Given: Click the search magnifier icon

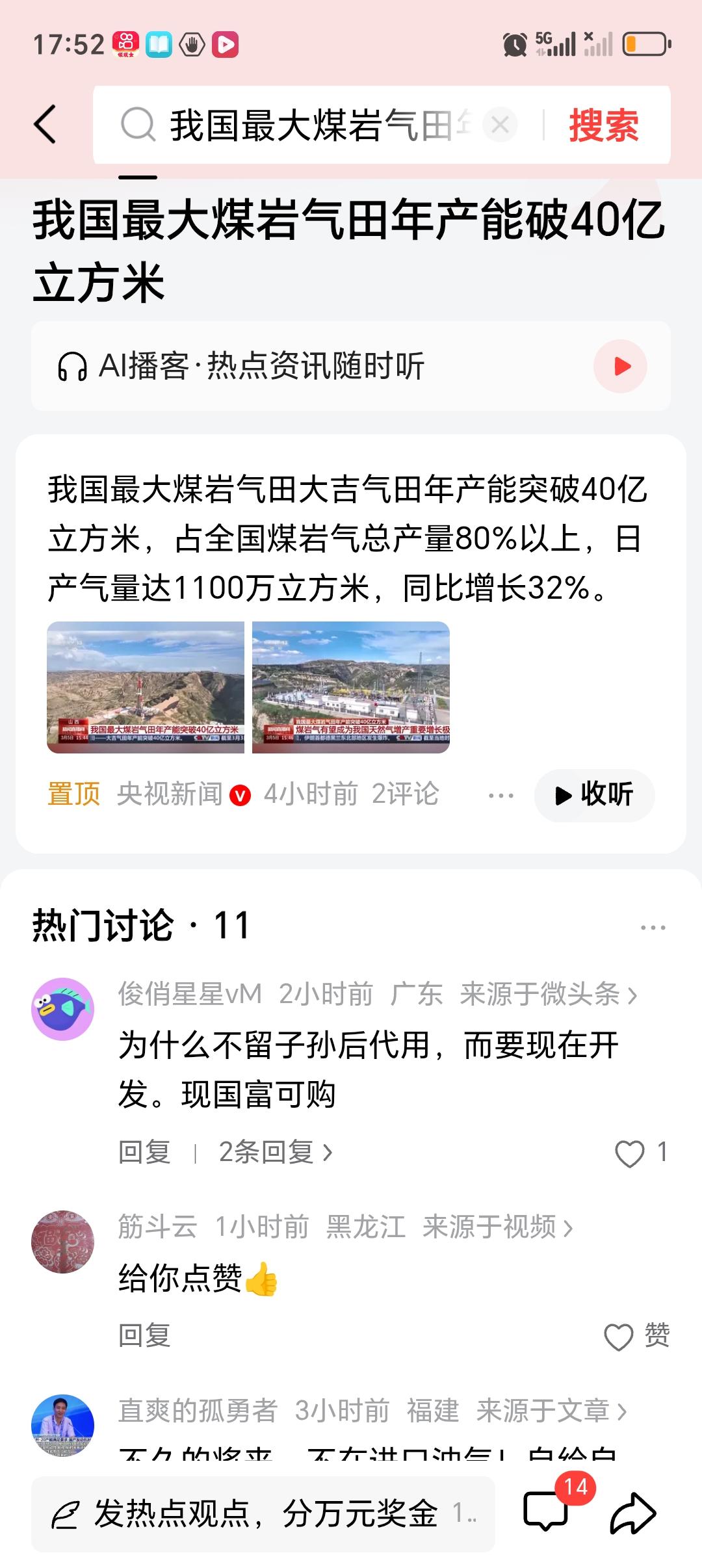Looking at the screenshot, I should [x=136, y=125].
